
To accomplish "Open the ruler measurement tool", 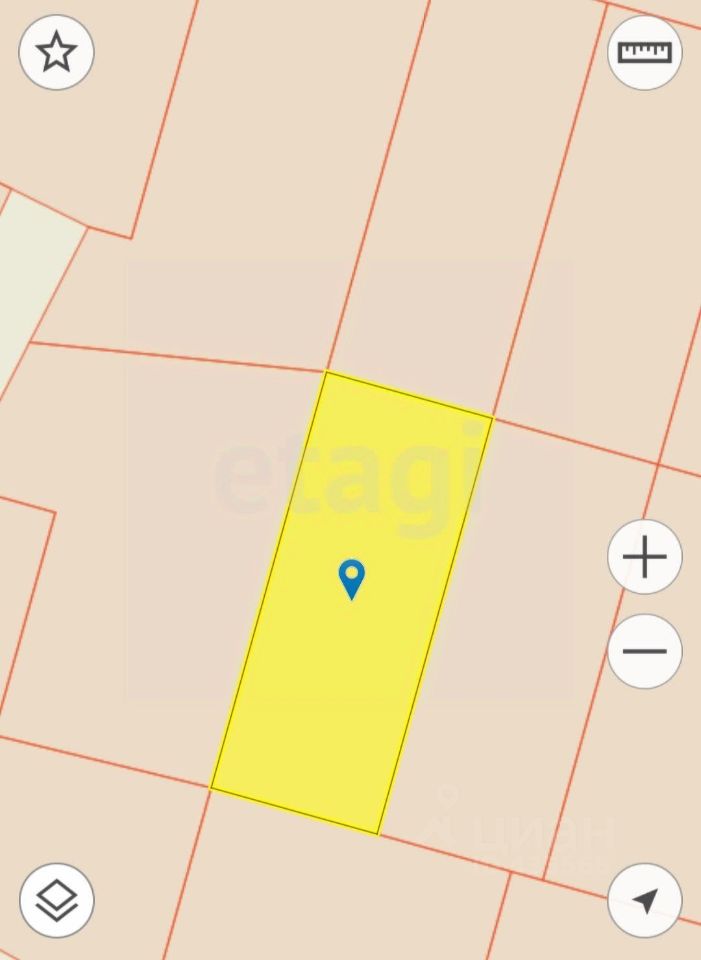I will (x=644, y=52).
